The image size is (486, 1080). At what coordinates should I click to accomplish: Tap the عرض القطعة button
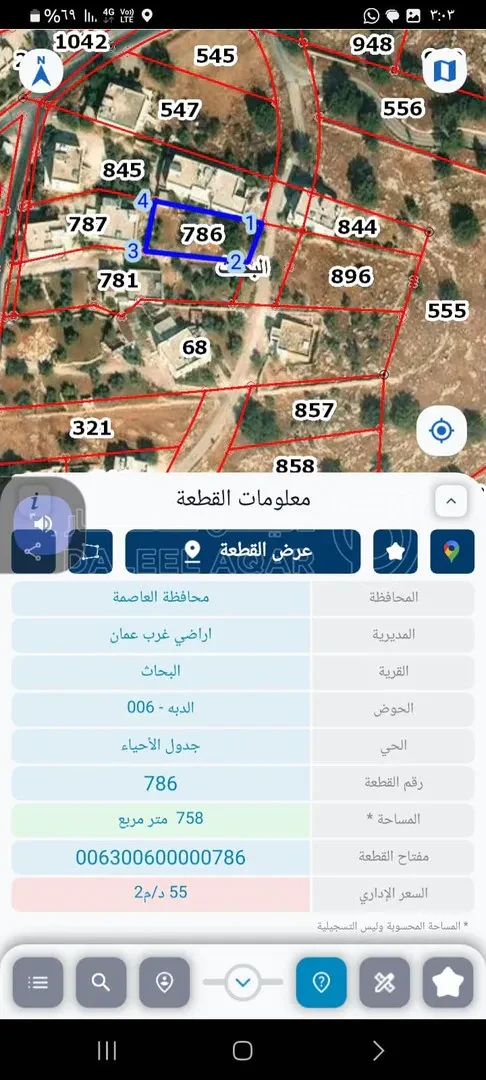tap(242, 551)
